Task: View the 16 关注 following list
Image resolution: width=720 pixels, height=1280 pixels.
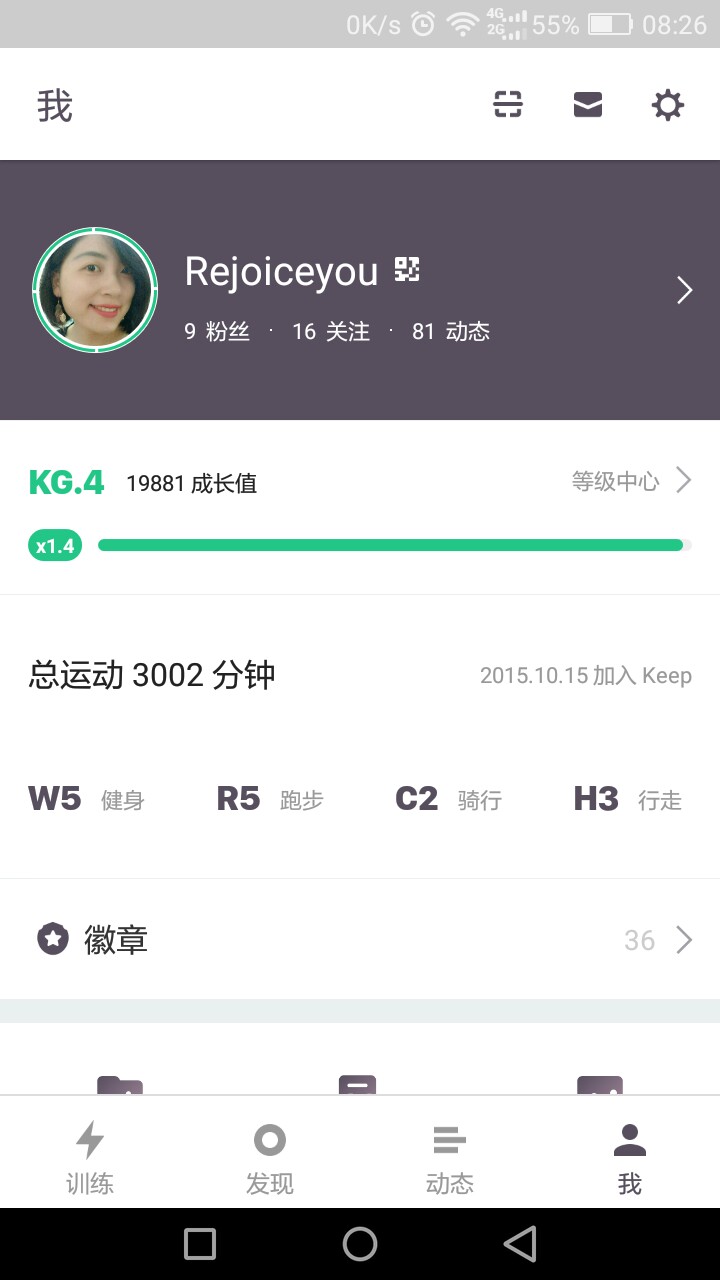Action: 331,331
